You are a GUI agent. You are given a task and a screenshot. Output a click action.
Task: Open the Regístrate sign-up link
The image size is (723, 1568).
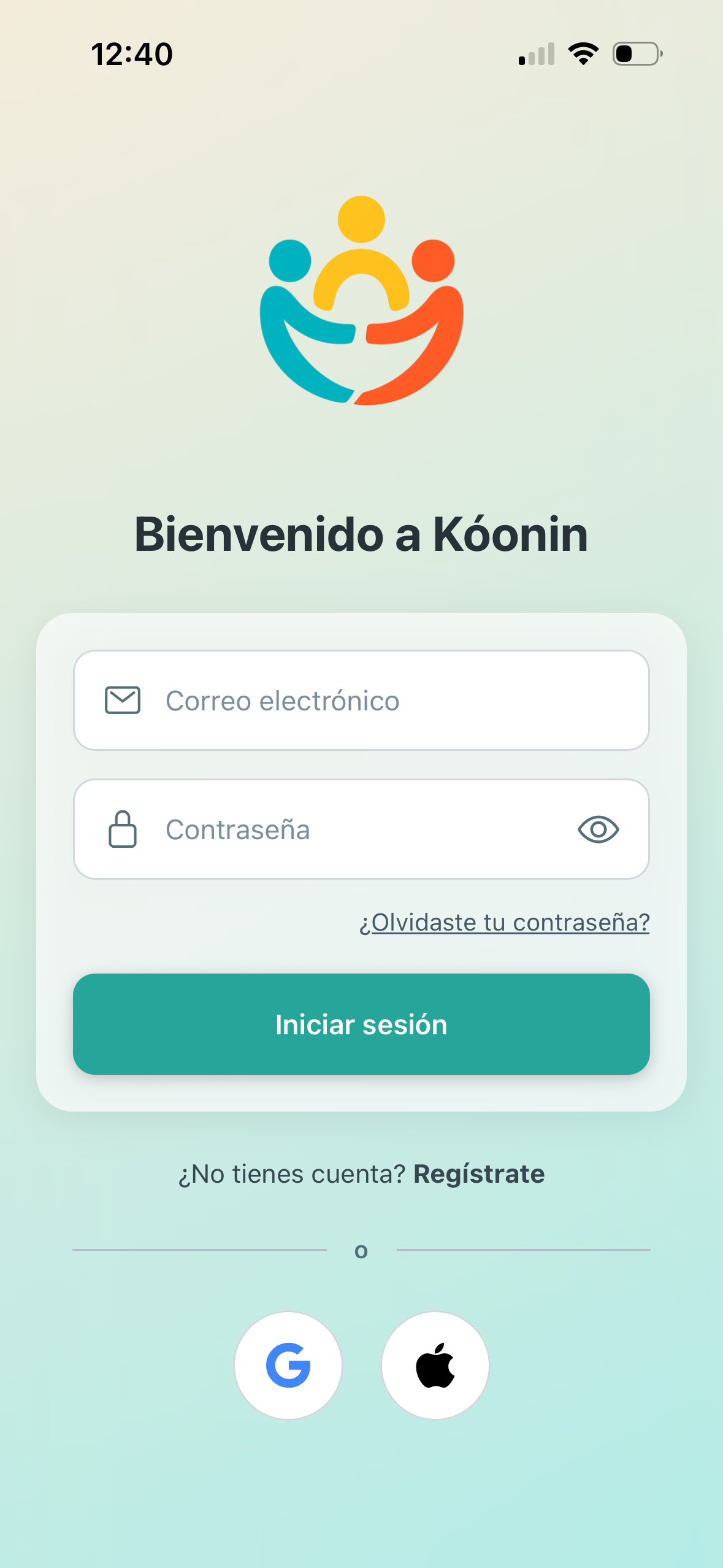pos(478,1174)
